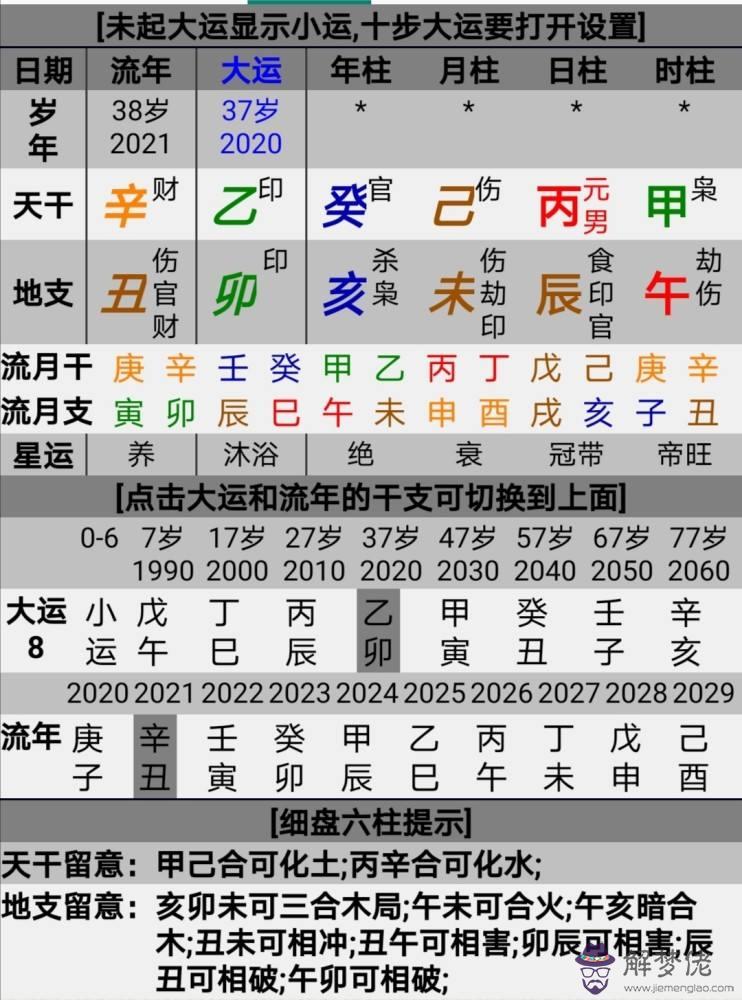Switch 流年 to 壬寅 2022
This screenshot has height=1000, width=742.
[x=222, y=757]
